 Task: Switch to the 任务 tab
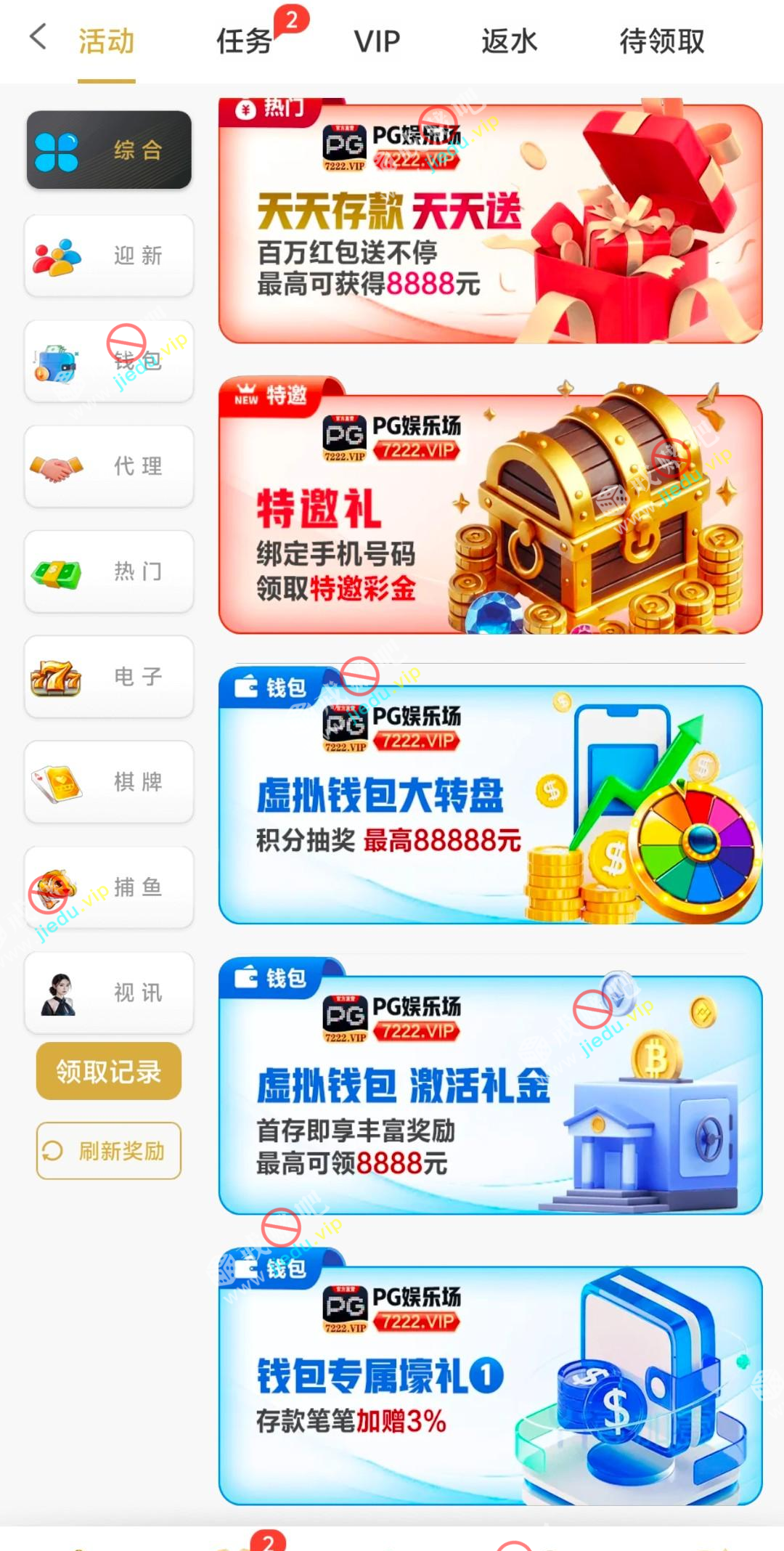point(244,41)
